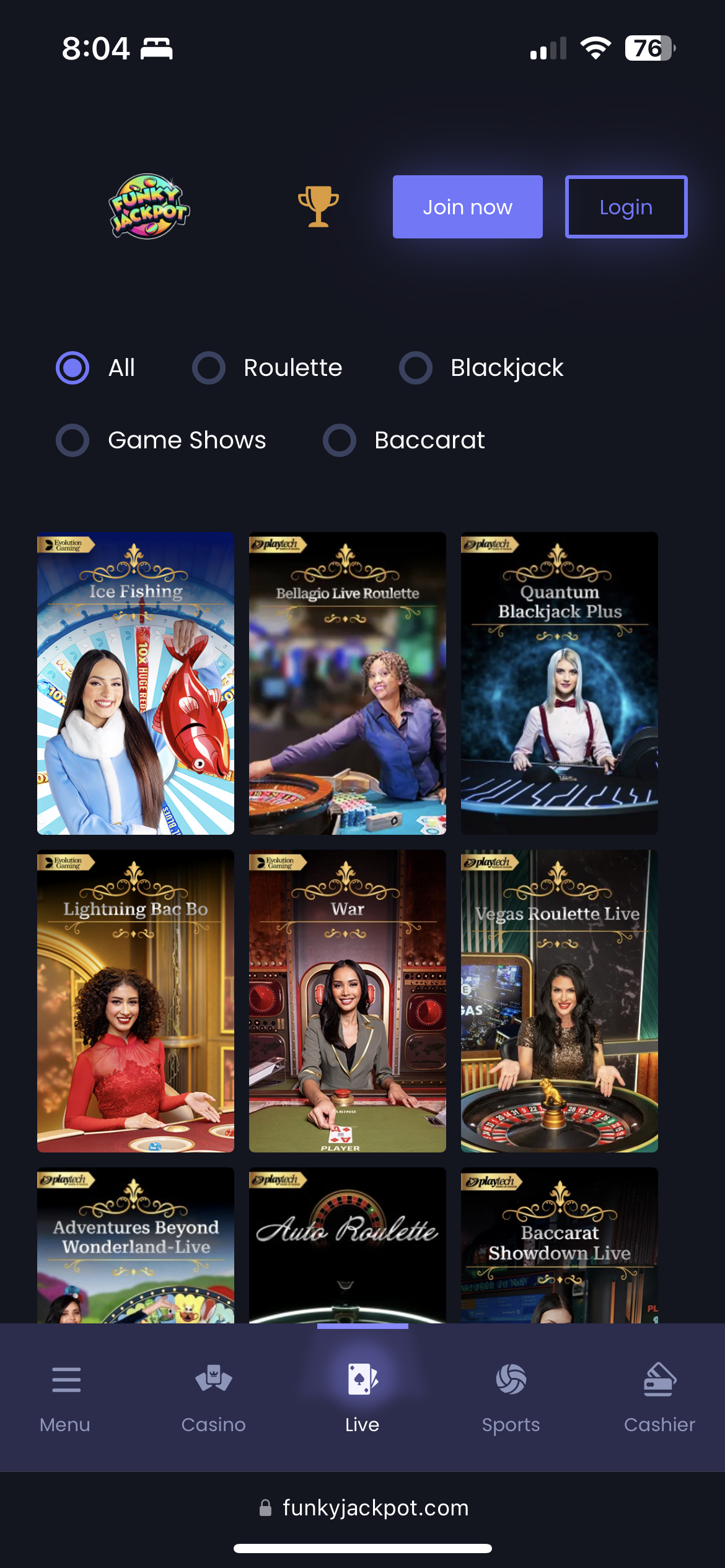Open Adventures Beyond Wonderland-Live
This screenshot has height=1568, width=725.
click(x=136, y=1245)
